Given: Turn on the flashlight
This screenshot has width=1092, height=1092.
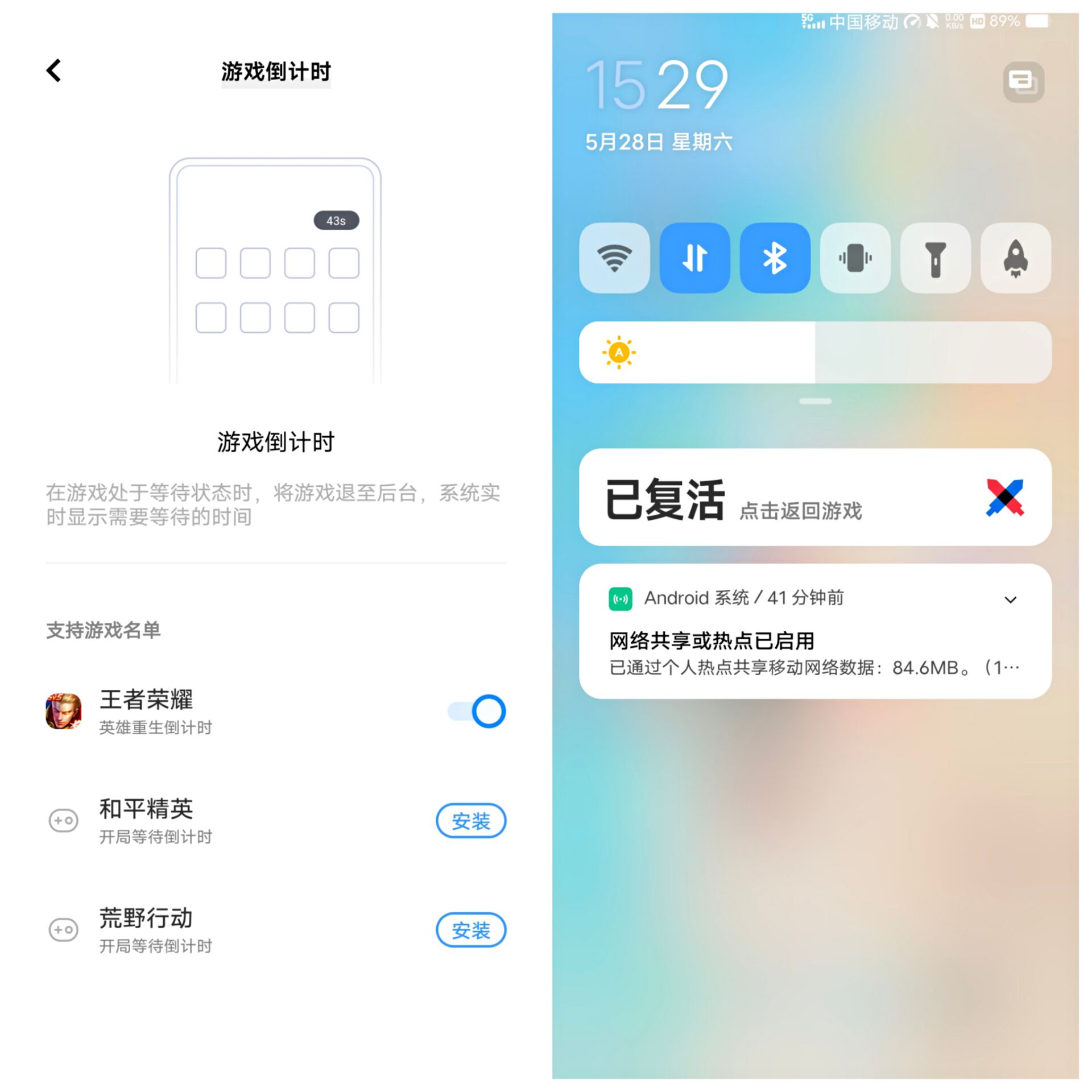Looking at the screenshot, I should [935, 258].
